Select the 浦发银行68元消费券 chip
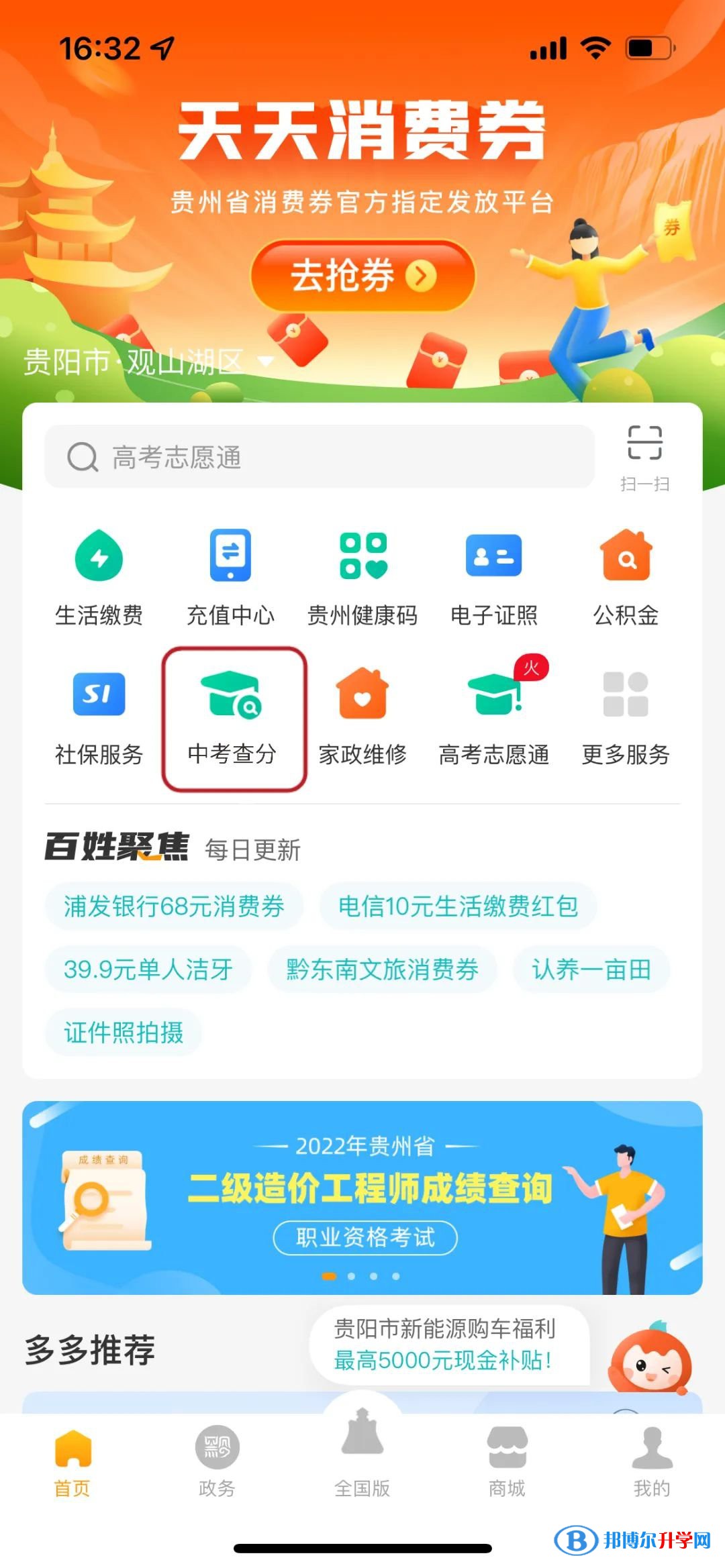Viewport: 725px width, 1568px height. [x=174, y=906]
